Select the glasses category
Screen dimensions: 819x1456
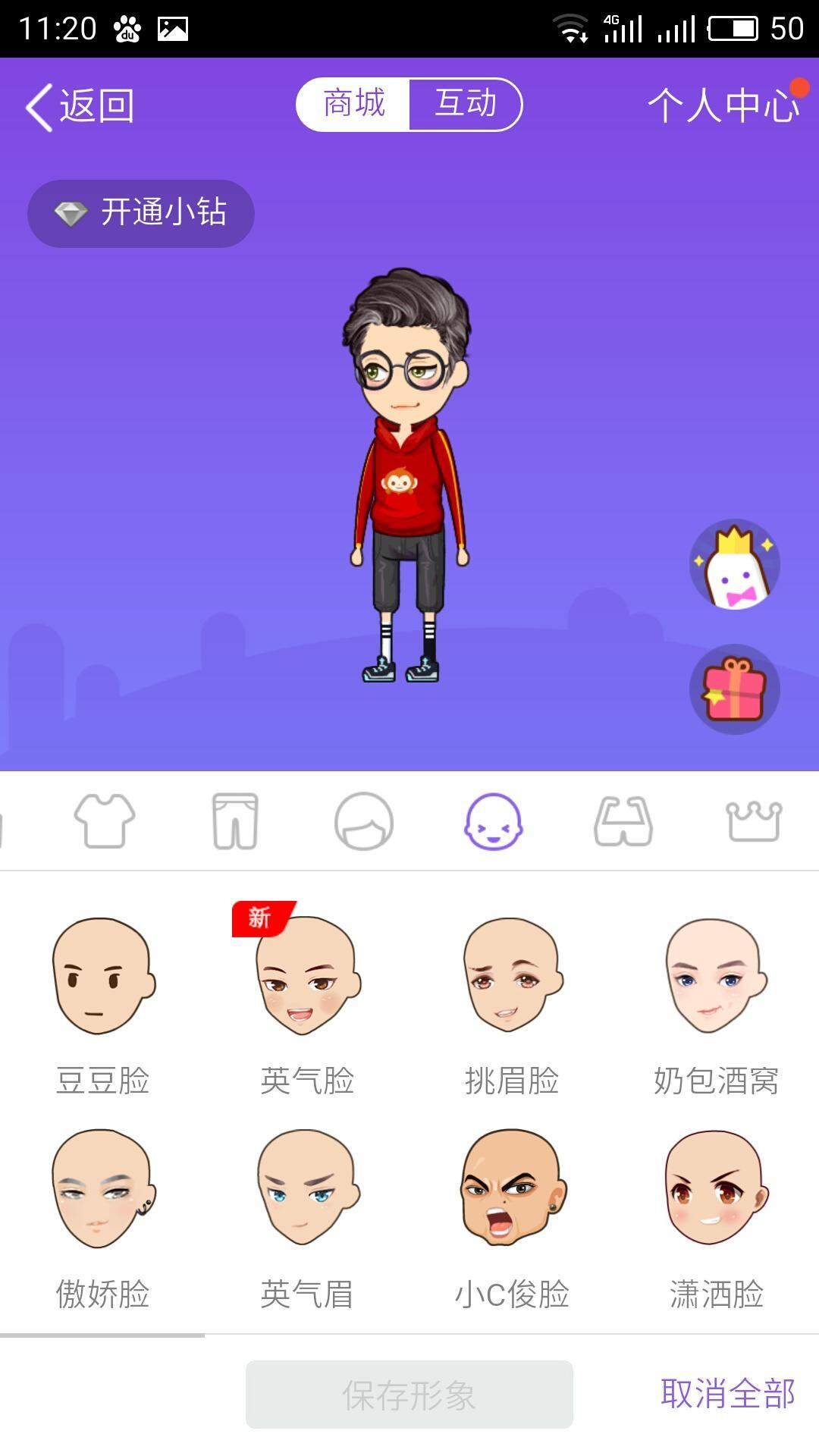(623, 821)
